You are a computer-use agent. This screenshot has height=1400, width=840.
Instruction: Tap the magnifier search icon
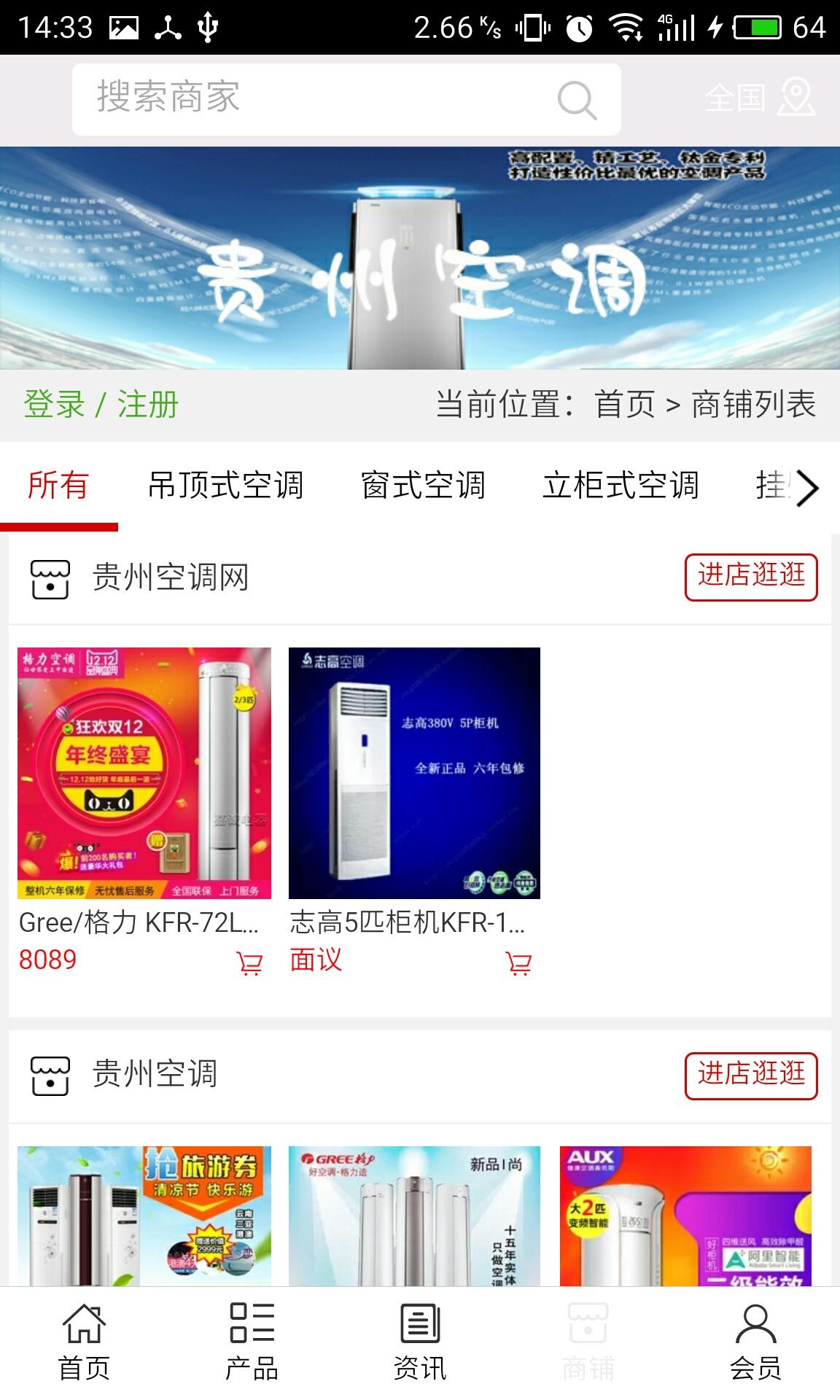(x=577, y=100)
